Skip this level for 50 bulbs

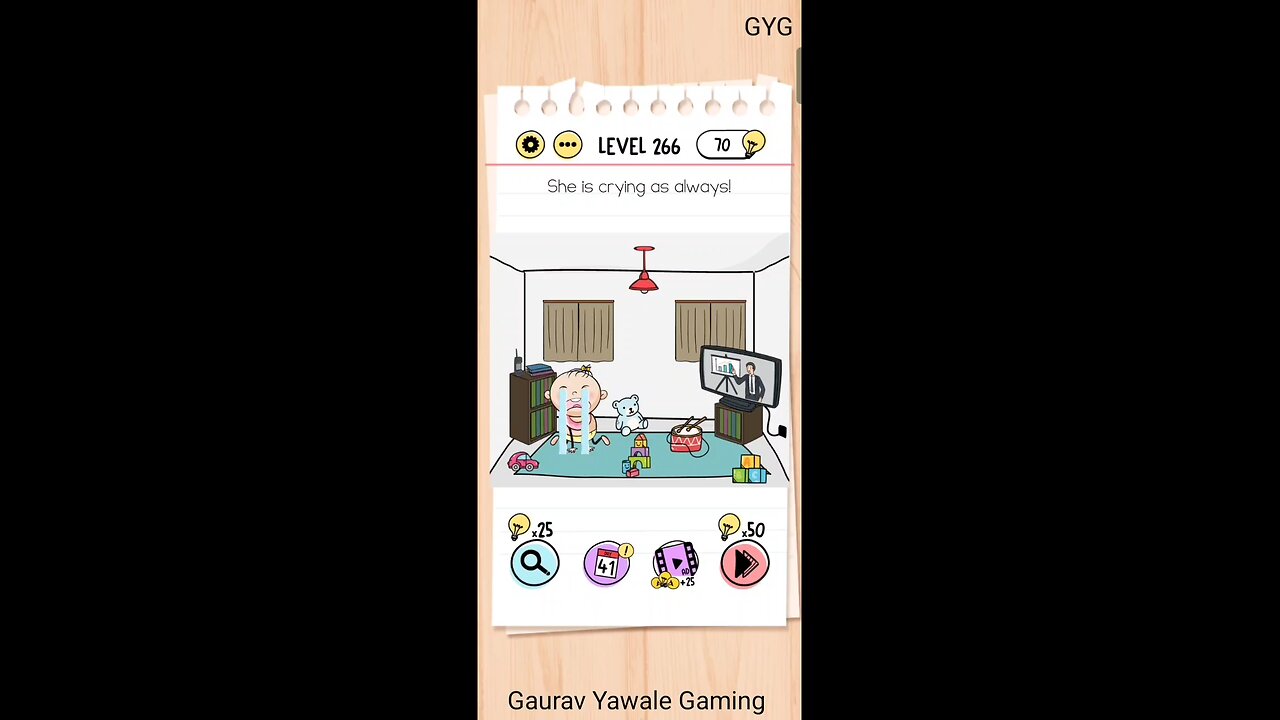(x=745, y=564)
